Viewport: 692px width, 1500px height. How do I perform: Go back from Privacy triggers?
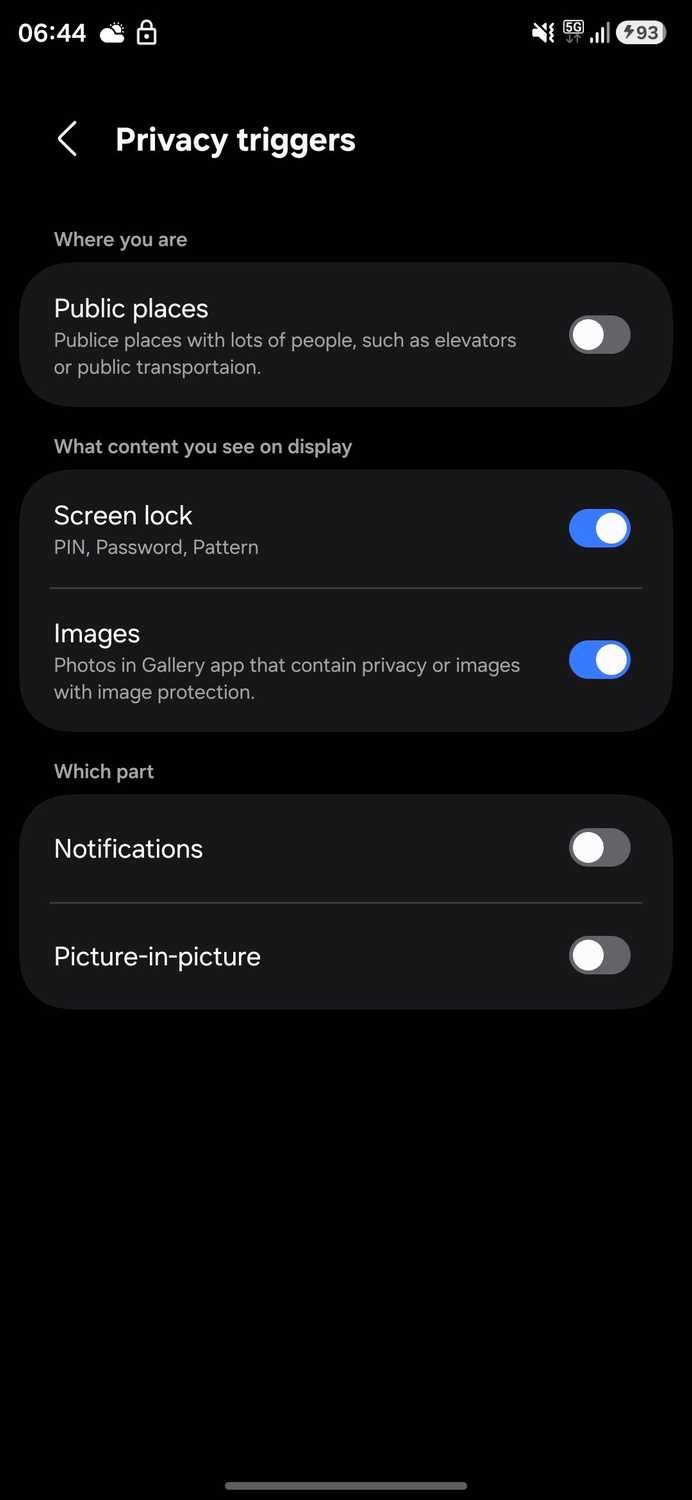[67, 140]
